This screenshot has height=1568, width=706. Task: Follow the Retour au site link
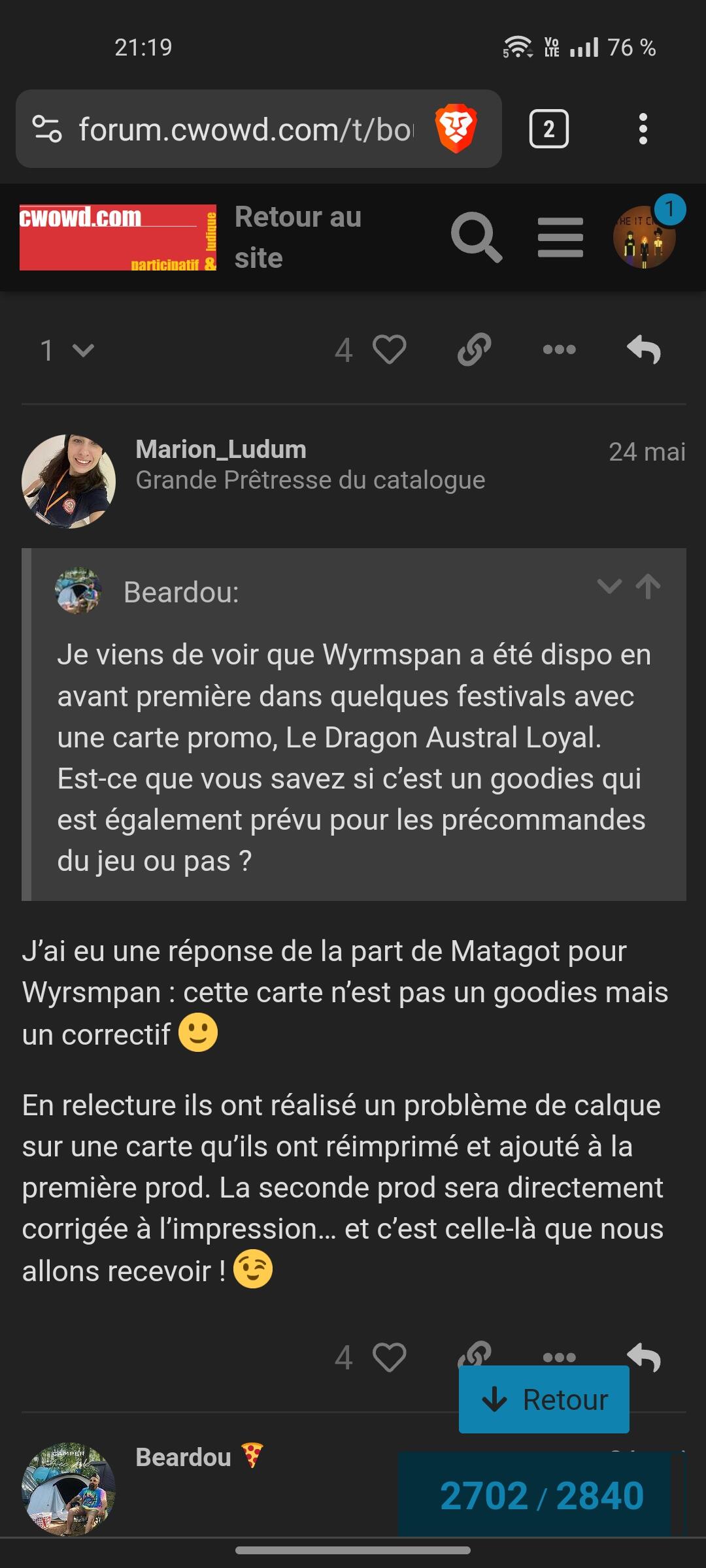(298, 237)
